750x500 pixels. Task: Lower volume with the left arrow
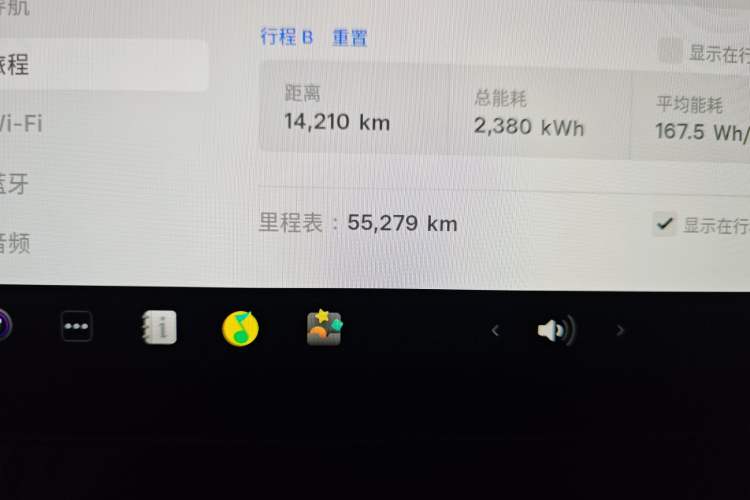pyautogui.click(x=495, y=330)
